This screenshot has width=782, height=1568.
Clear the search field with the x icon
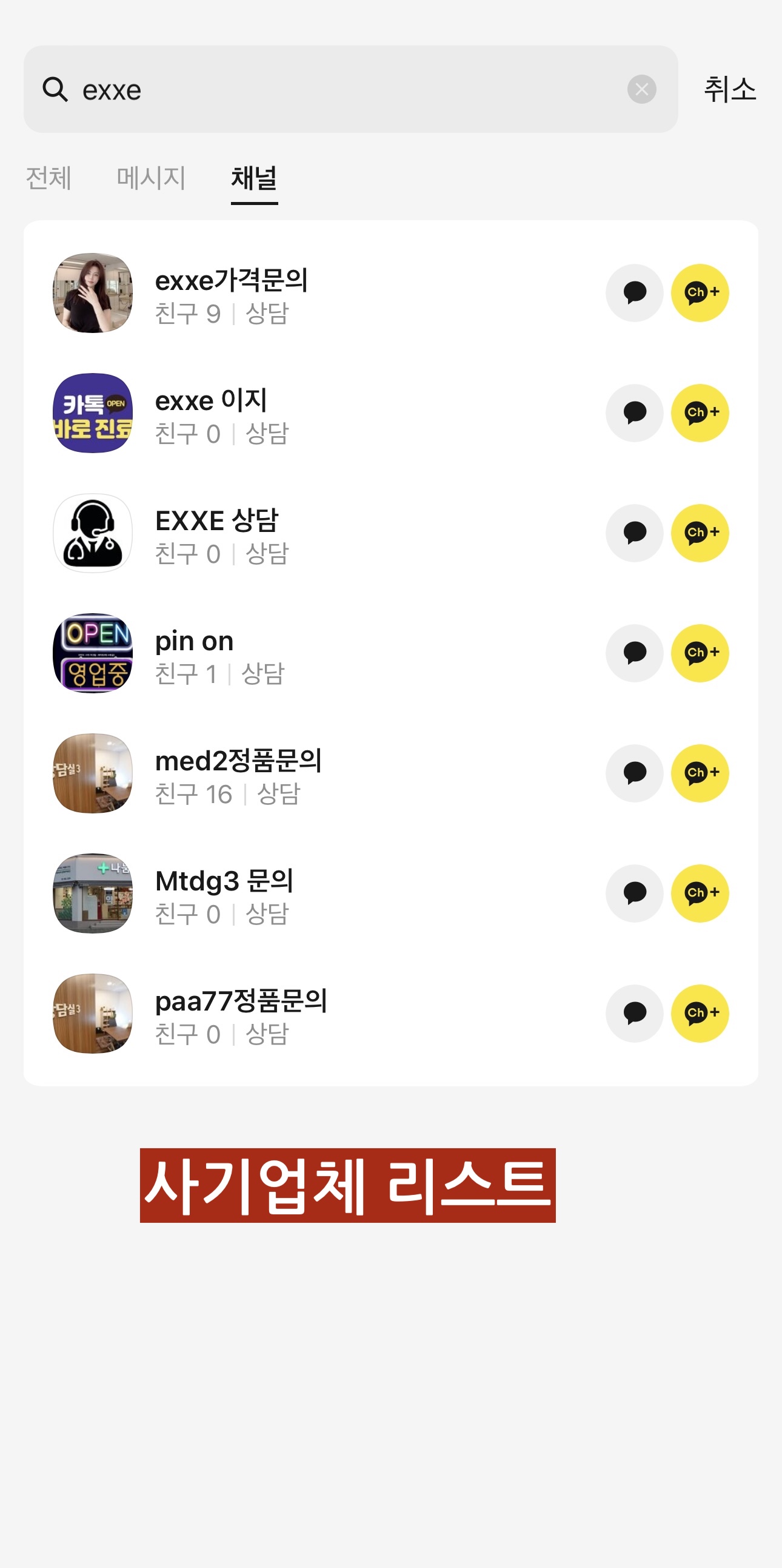643,90
